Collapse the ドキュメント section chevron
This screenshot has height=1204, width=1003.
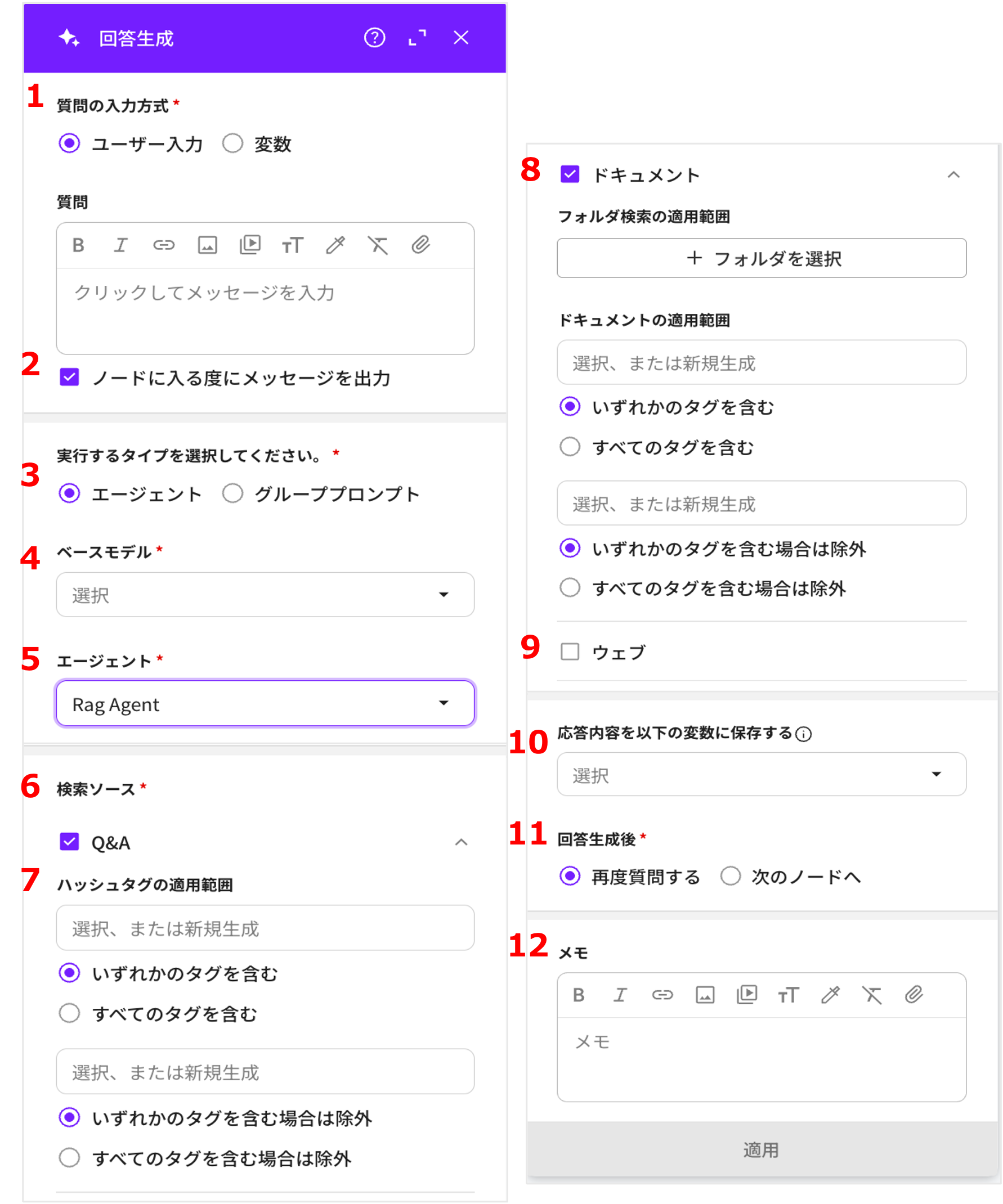[953, 175]
